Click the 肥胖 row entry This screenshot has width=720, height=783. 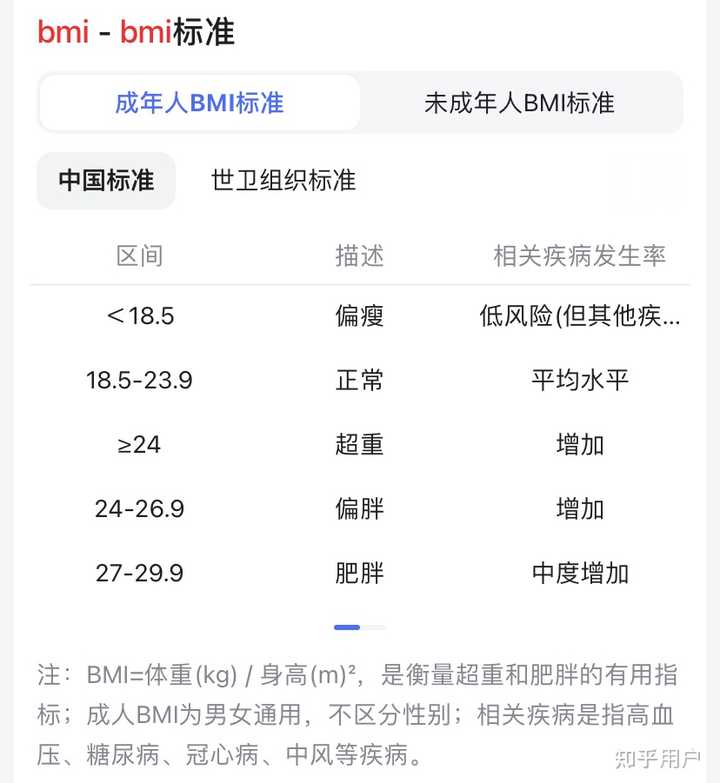[x=360, y=573]
